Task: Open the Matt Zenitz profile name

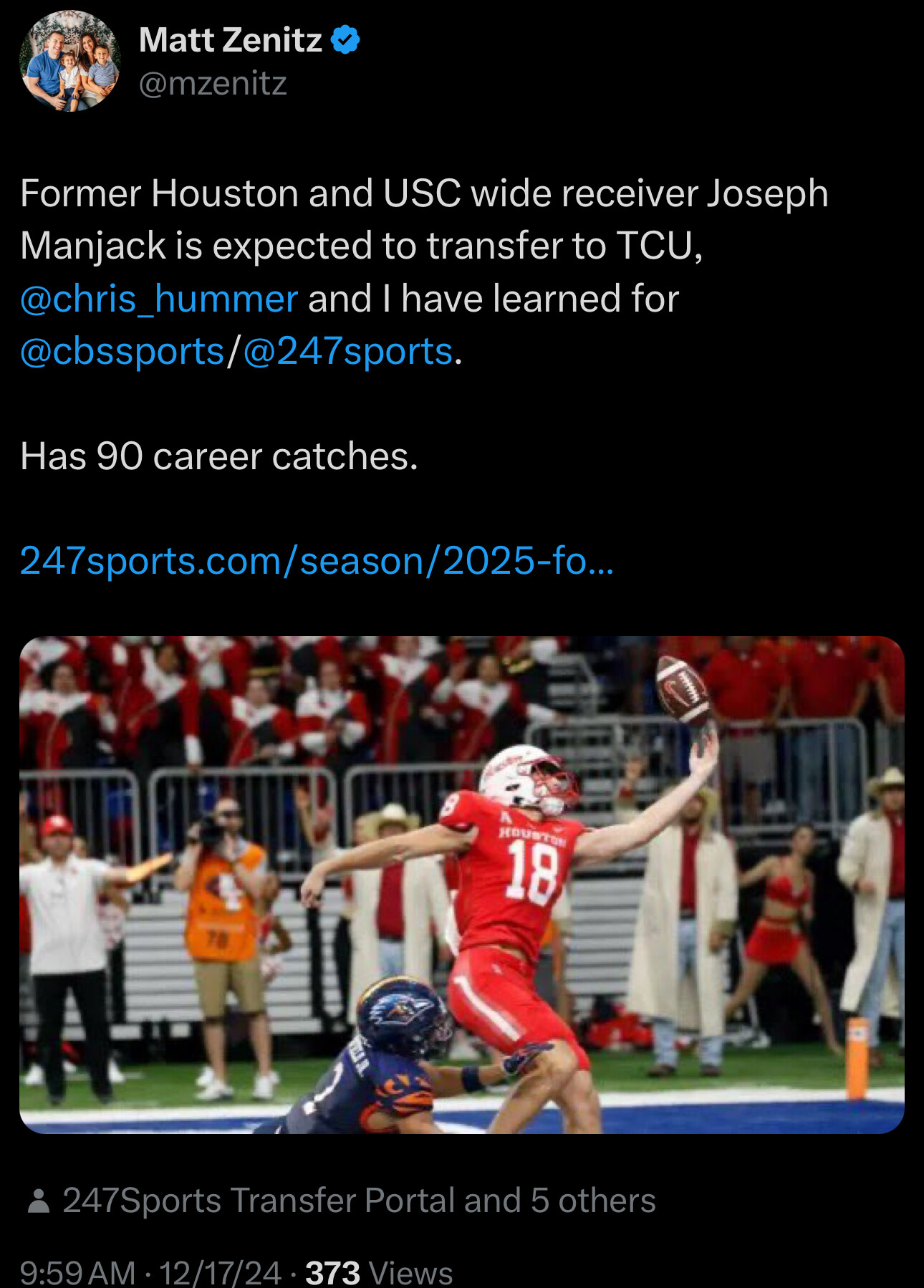Action: pyautogui.click(x=231, y=40)
